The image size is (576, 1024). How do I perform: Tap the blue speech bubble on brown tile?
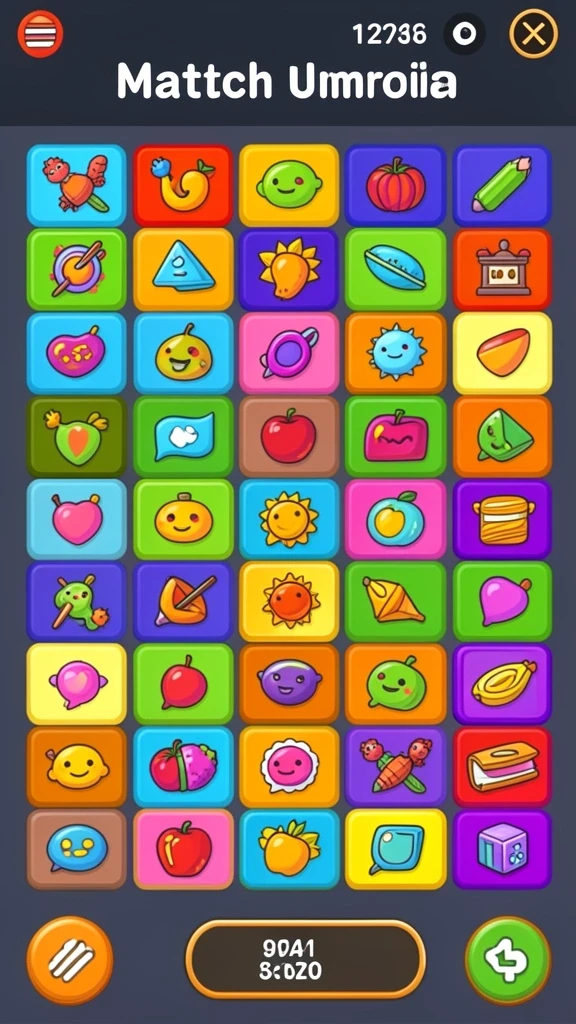coord(76,849)
